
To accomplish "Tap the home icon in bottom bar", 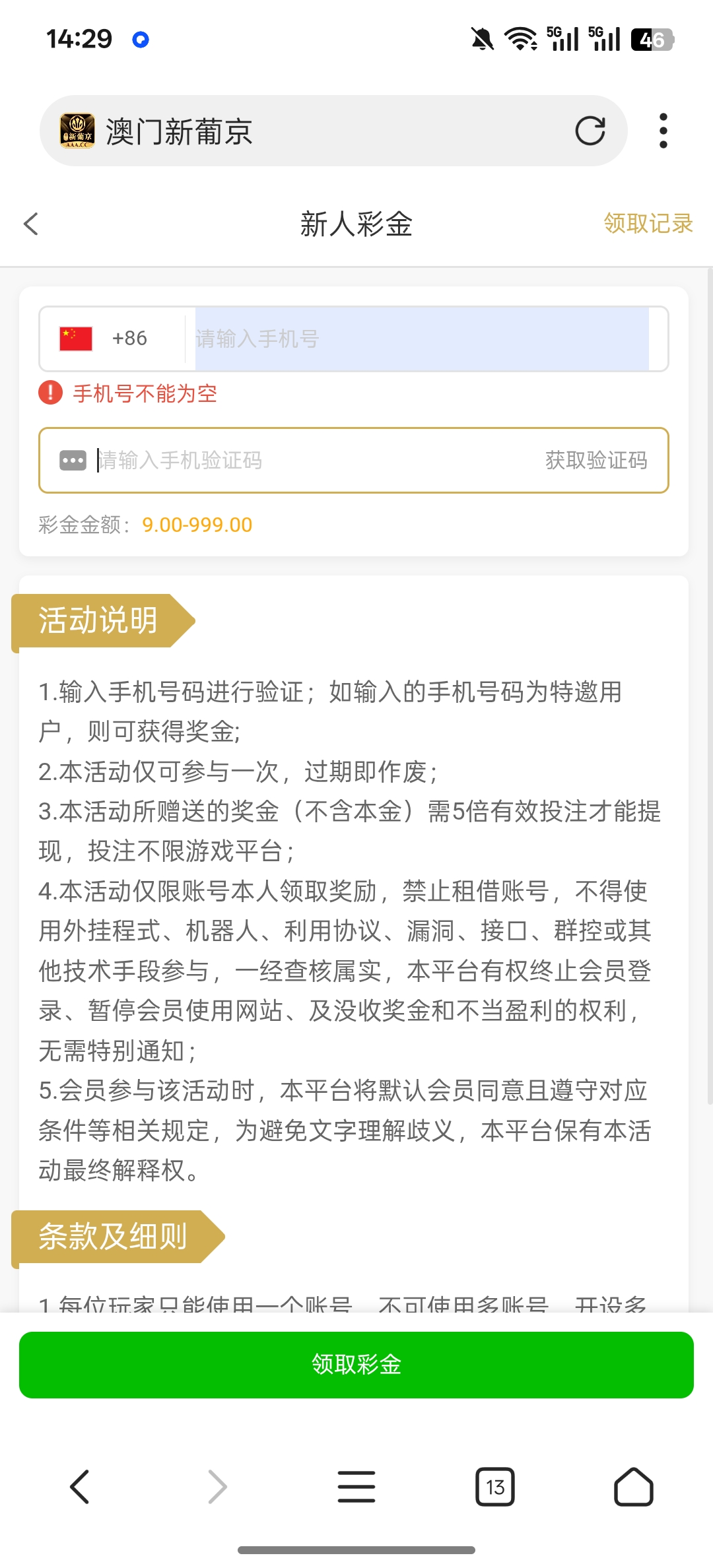I will 632,1487.
